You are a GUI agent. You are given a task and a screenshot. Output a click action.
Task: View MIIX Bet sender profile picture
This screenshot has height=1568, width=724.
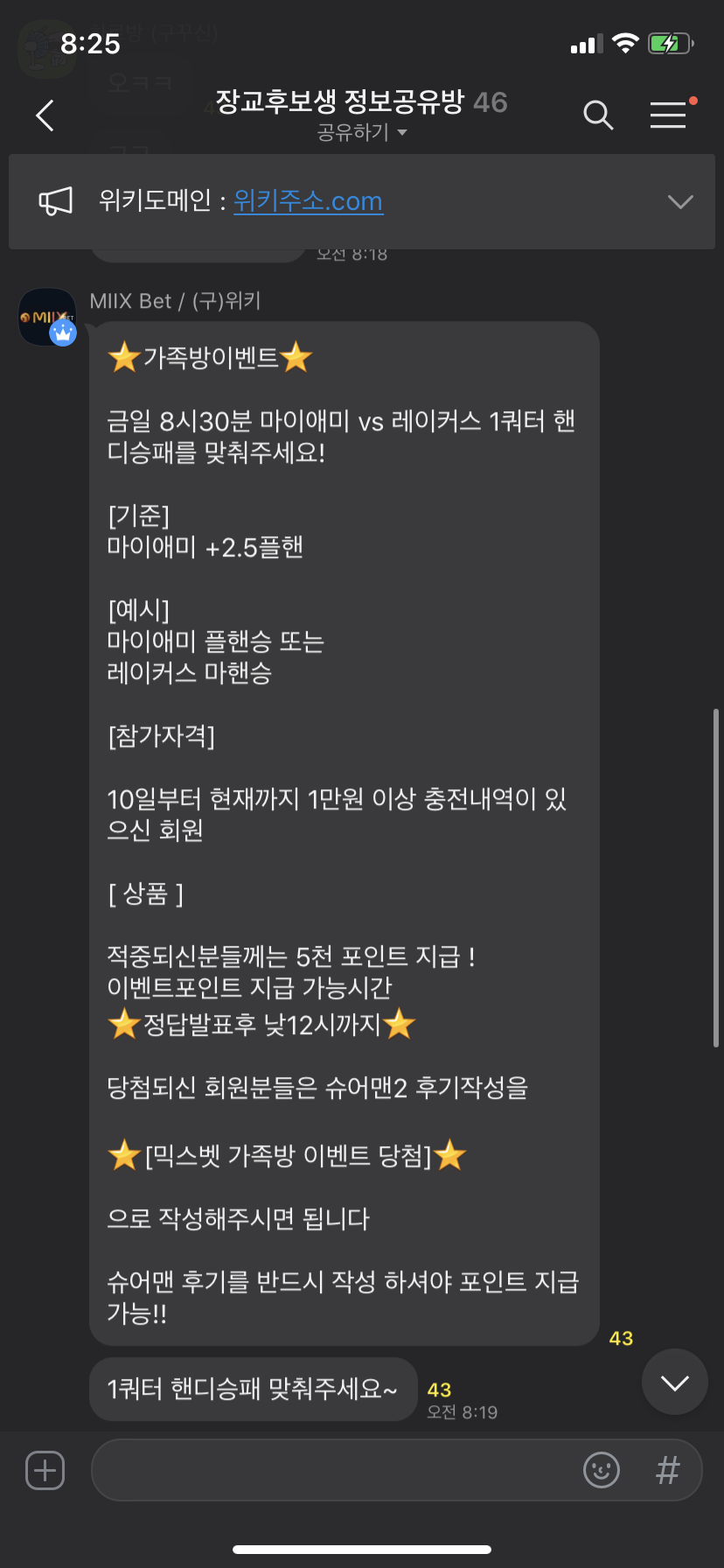point(48,317)
